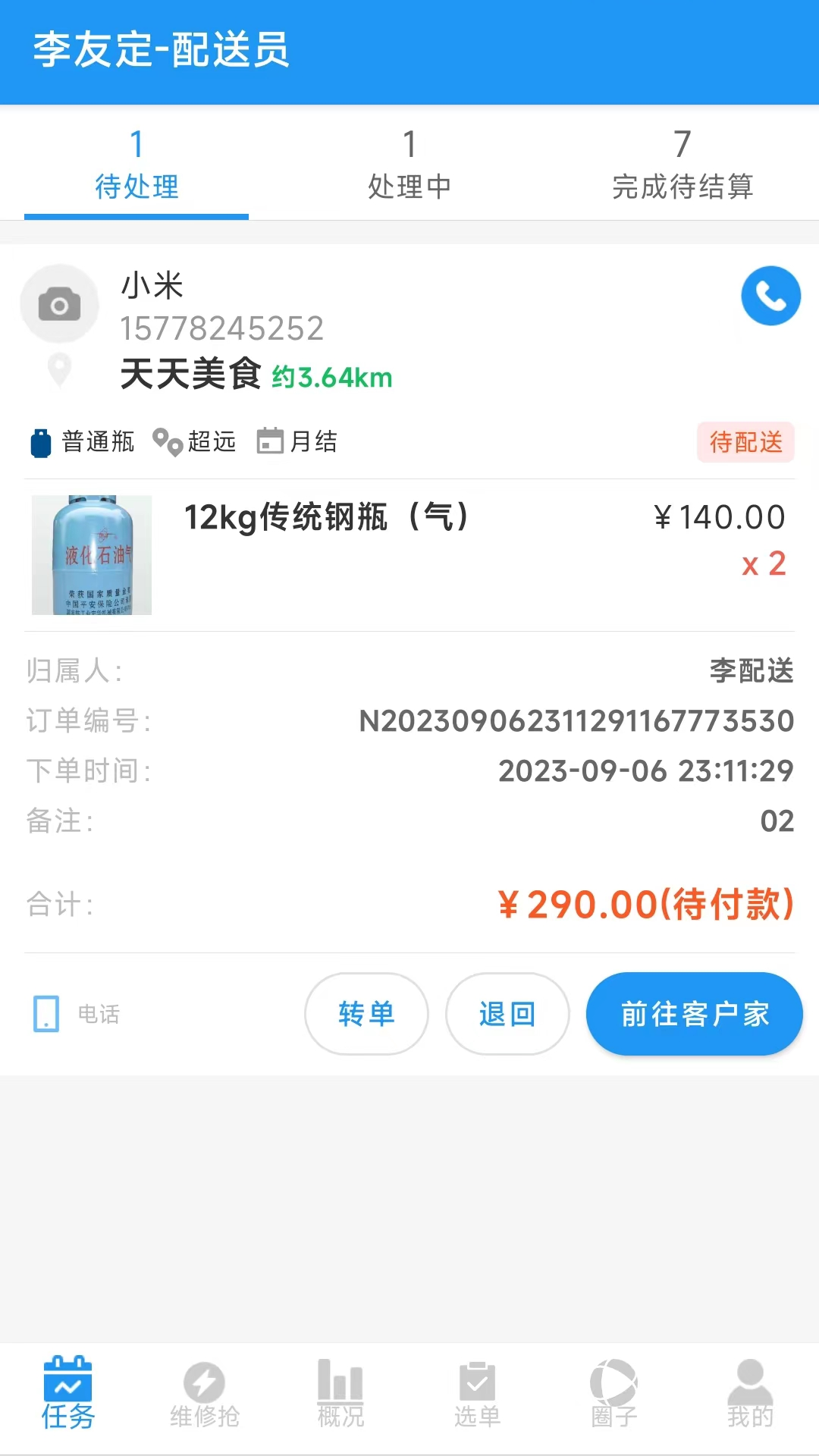Screen dimensions: 819x1456
Task: Open the 我的 profile tab
Action: [750, 1395]
